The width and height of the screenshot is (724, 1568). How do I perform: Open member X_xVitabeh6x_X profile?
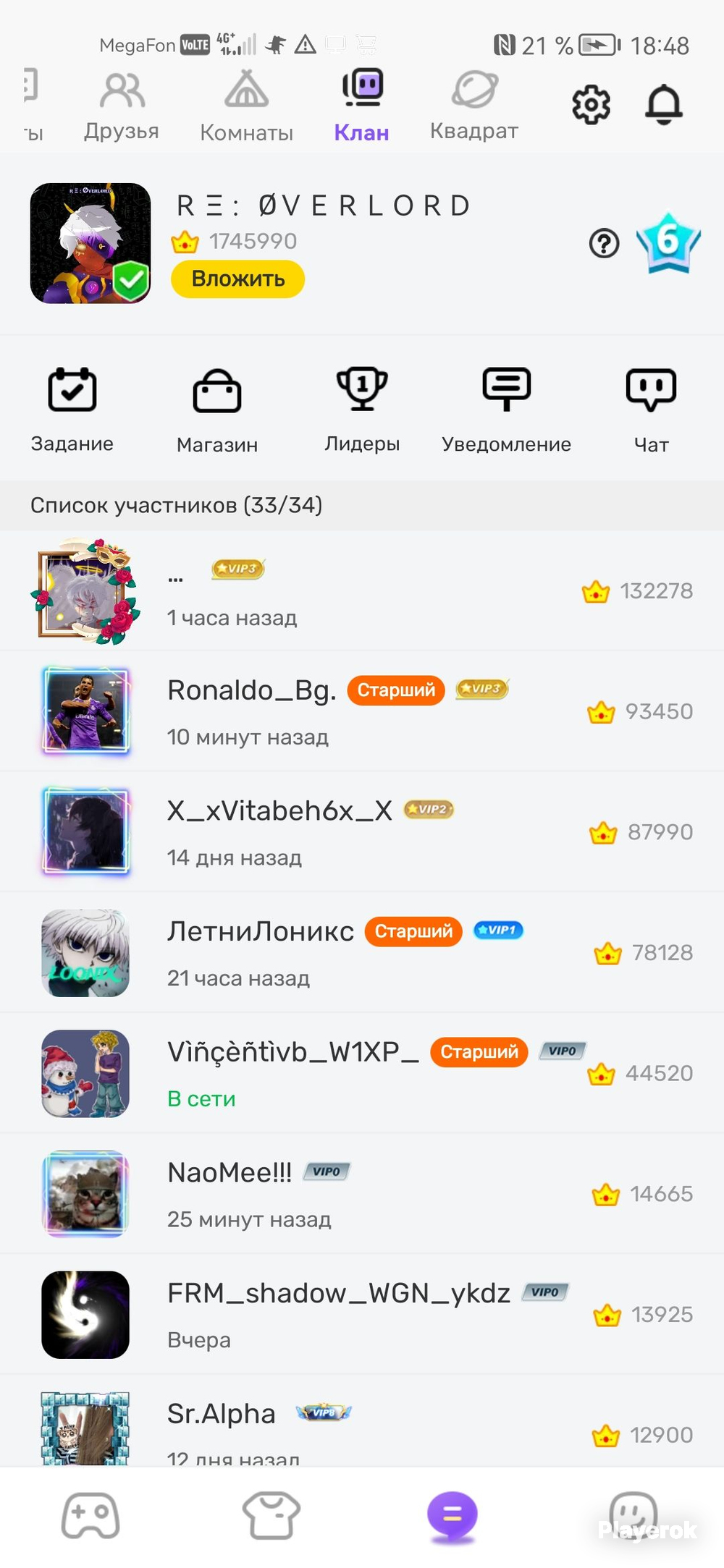coord(362,832)
